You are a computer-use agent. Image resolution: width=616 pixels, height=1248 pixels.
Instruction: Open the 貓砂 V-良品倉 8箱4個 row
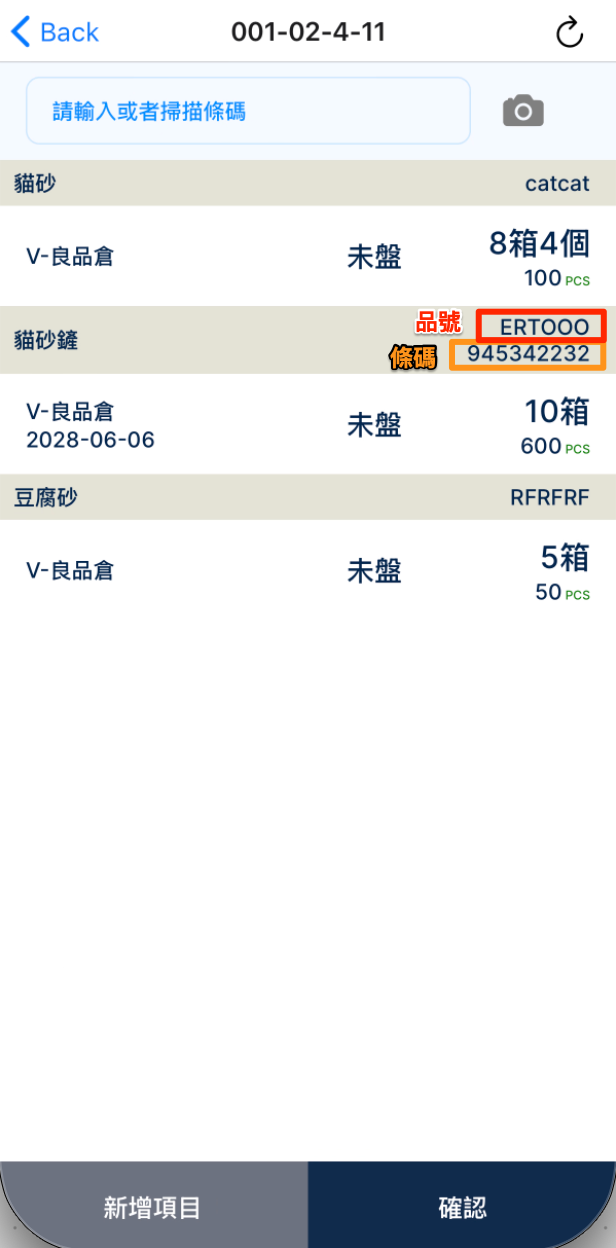pos(308,256)
